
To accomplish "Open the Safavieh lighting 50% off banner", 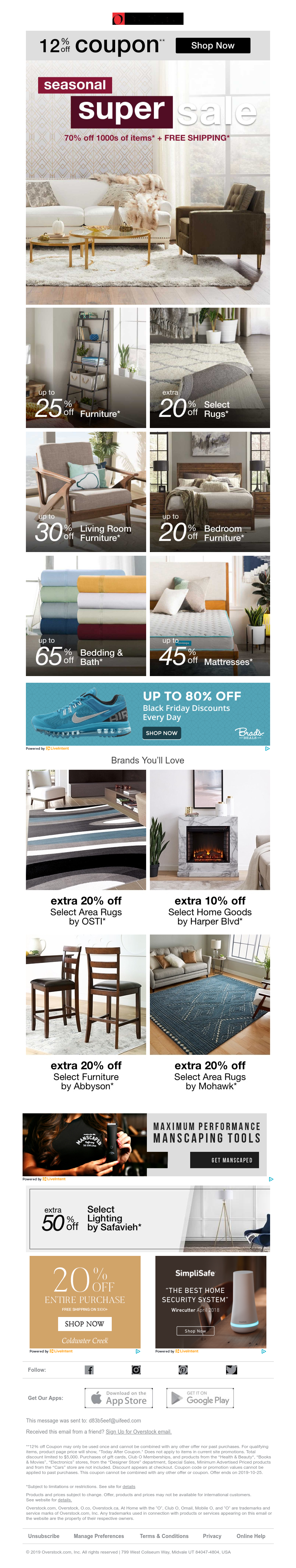I will pyautogui.click(x=149, y=1218).
